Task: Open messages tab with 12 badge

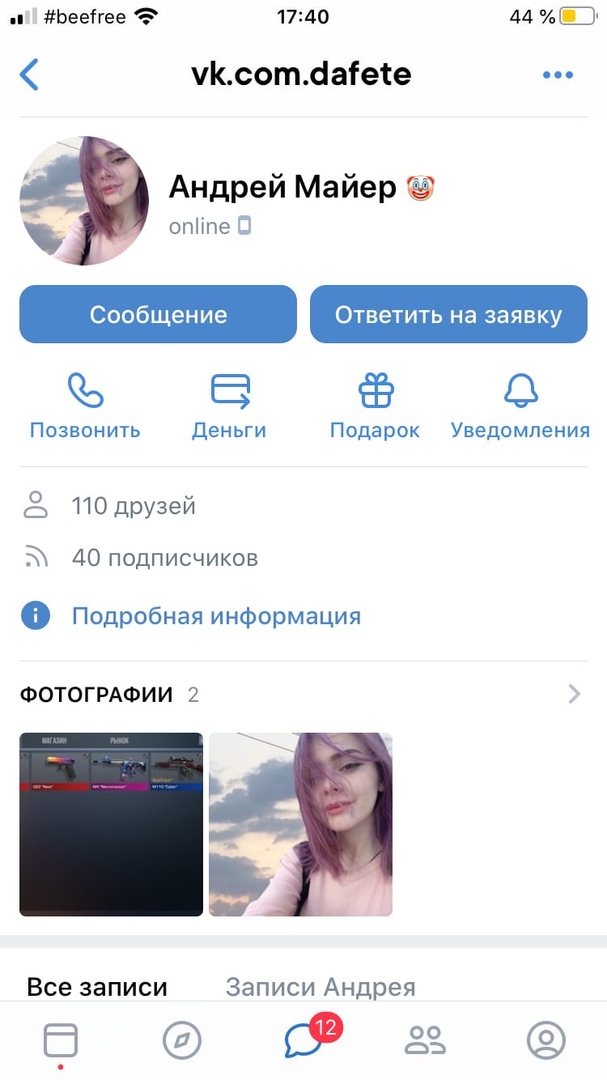Action: point(303,1041)
